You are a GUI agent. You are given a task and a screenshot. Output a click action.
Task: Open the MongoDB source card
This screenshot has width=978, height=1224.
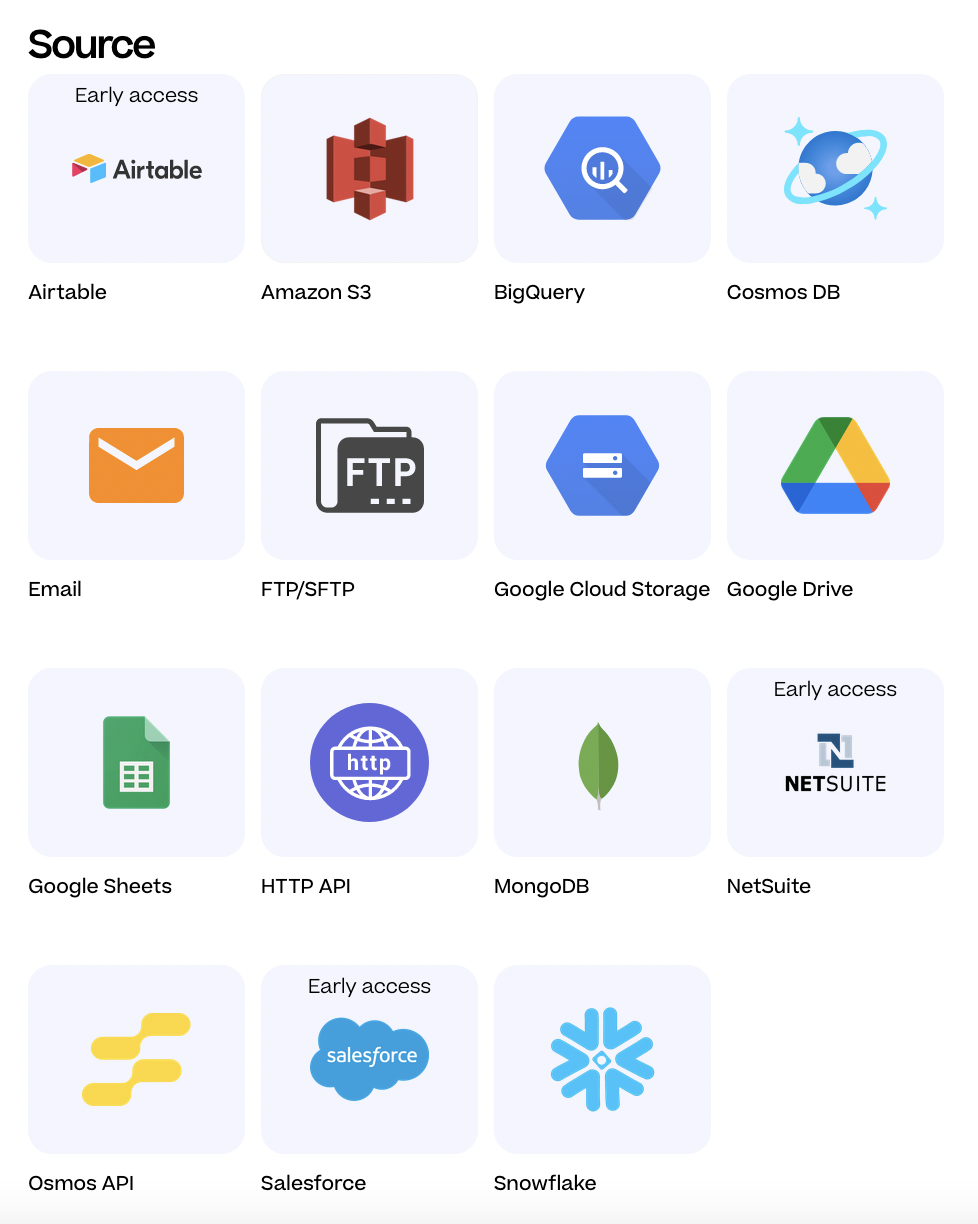coord(602,762)
